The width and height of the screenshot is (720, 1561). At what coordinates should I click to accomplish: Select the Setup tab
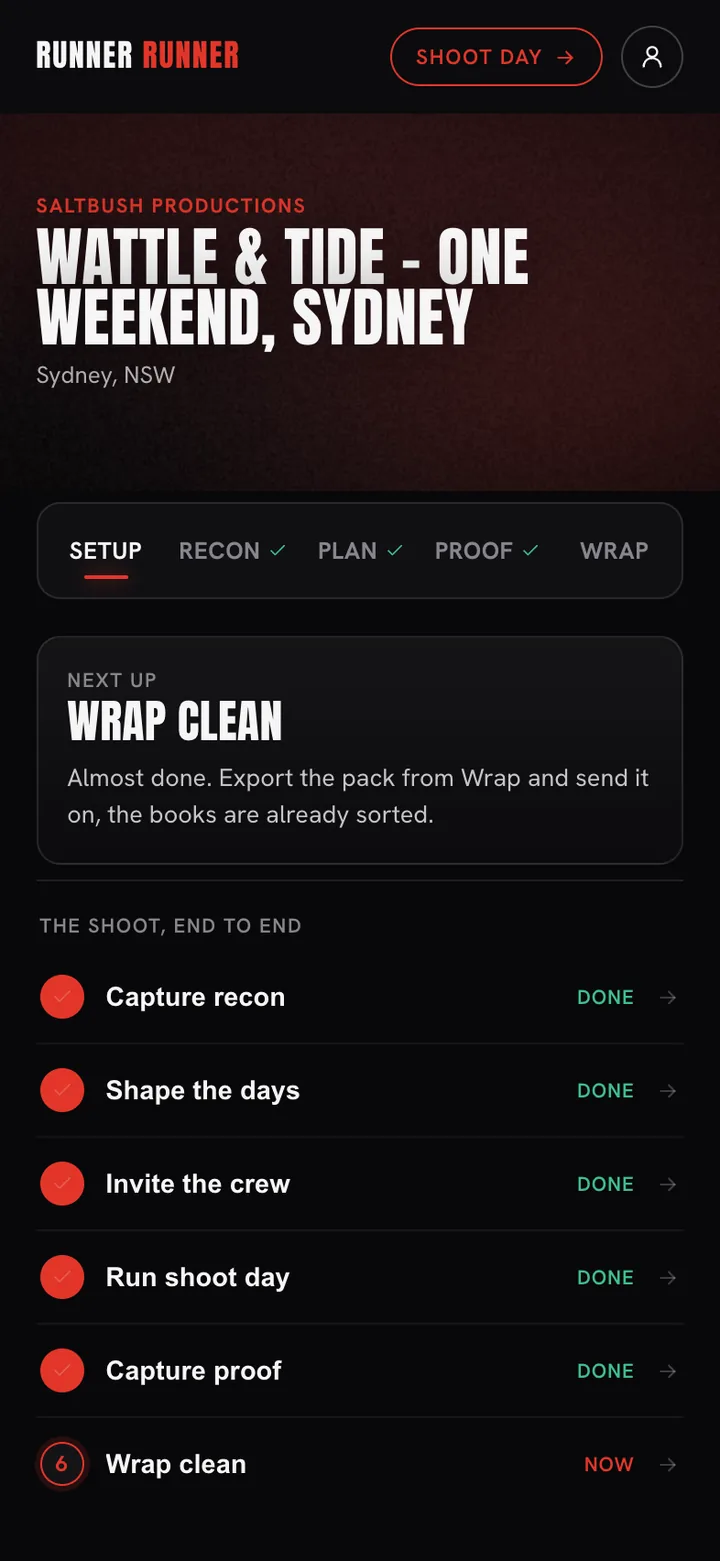(x=106, y=551)
